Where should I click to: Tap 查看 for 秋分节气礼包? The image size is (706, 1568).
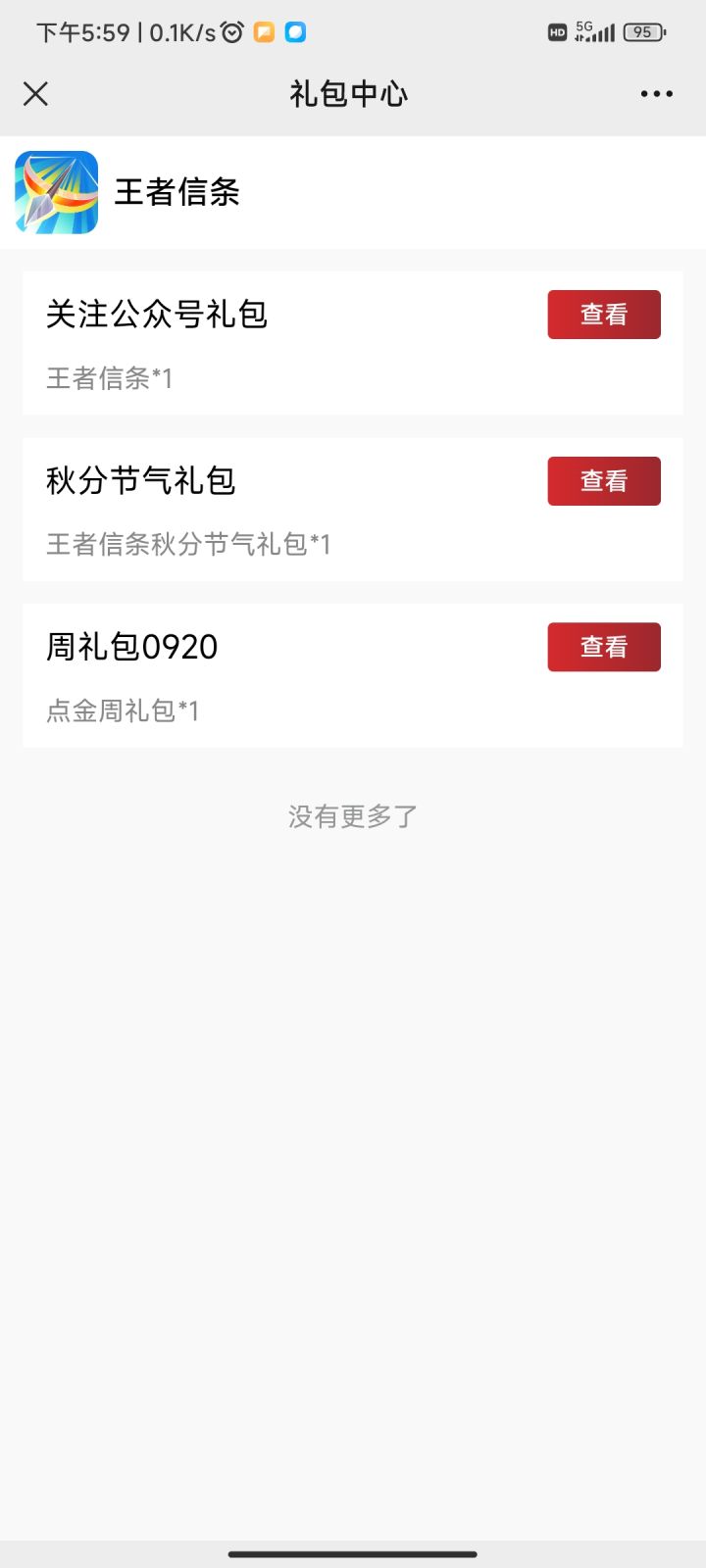click(603, 481)
